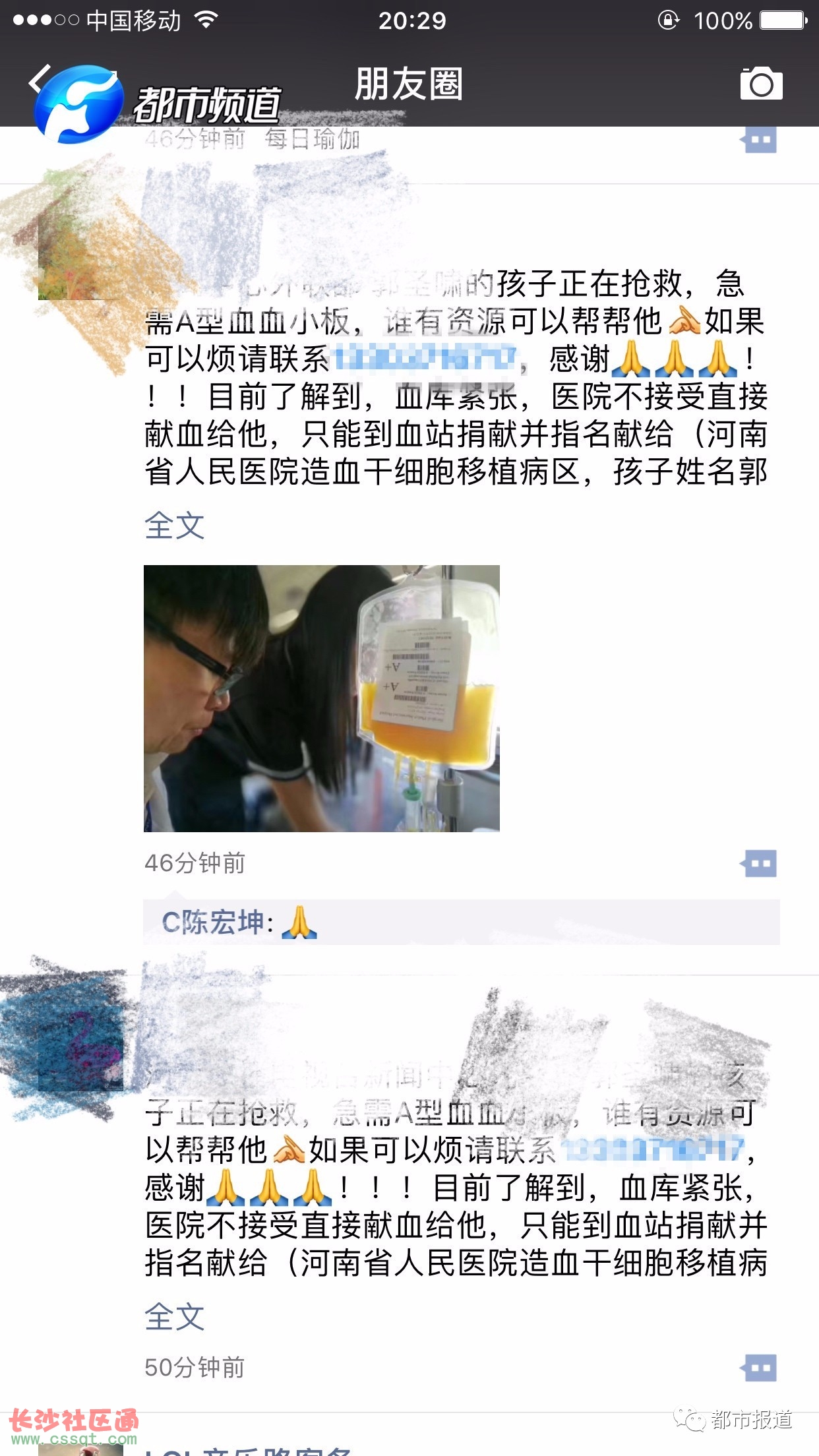819x1456 pixels.
Task: Open the camera to post a moment
Action: click(x=761, y=84)
